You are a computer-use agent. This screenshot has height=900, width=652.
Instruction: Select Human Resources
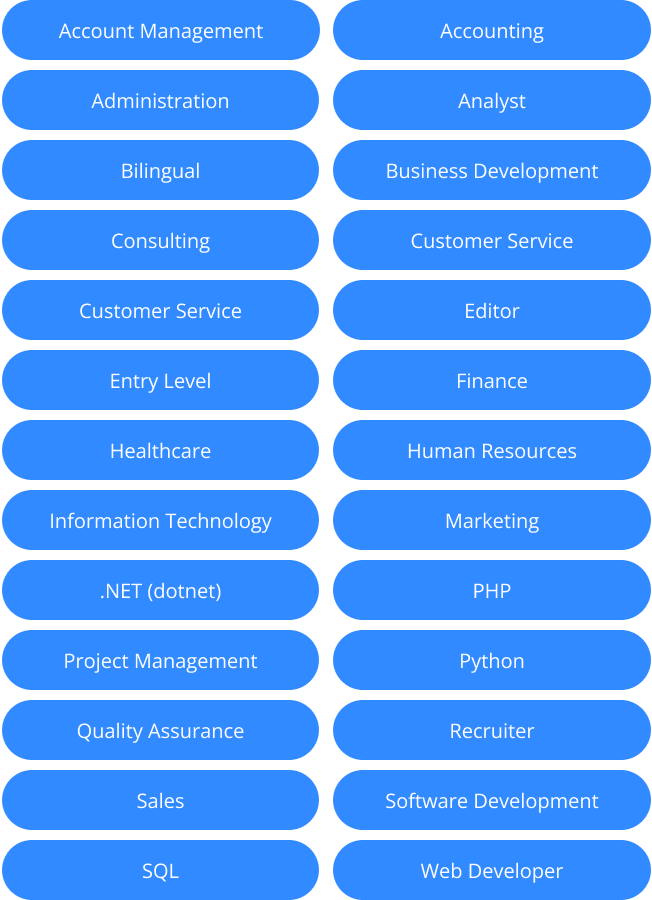(492, 451)
